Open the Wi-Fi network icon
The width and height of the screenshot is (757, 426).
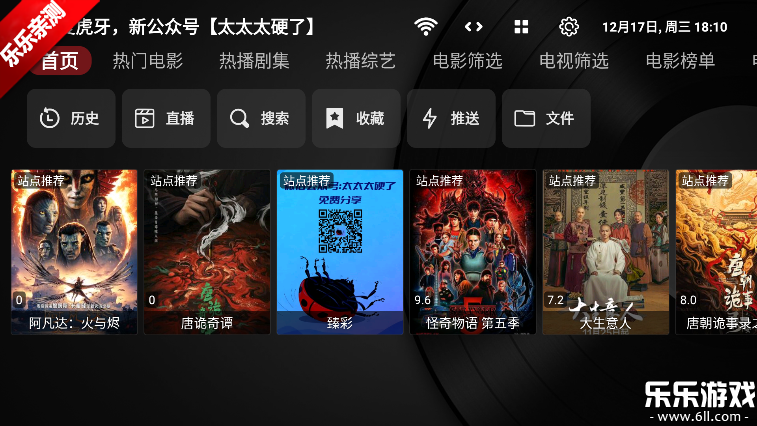coord(427,26)
